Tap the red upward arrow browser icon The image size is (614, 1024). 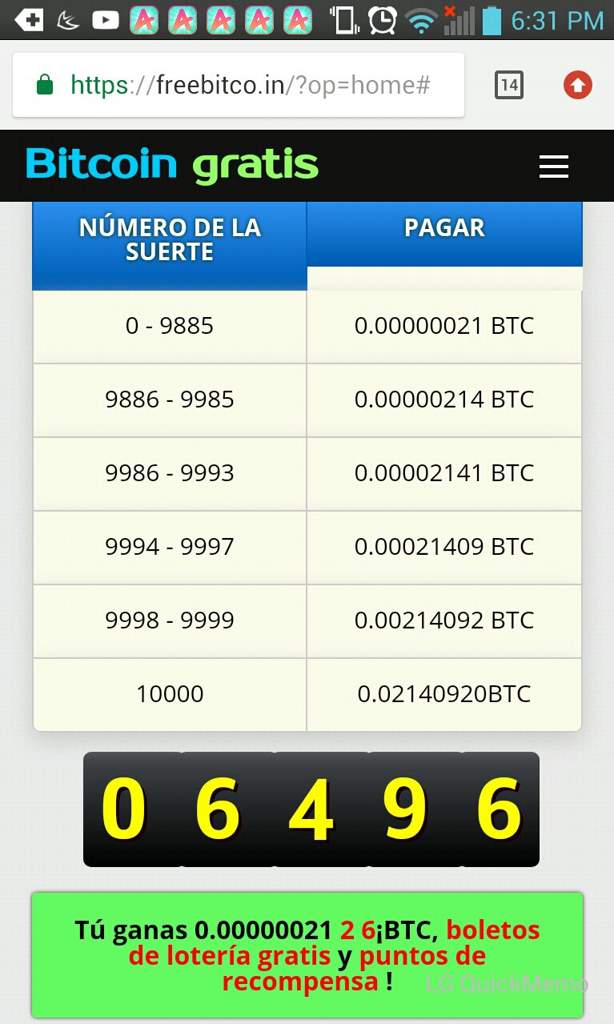[577, 85]
